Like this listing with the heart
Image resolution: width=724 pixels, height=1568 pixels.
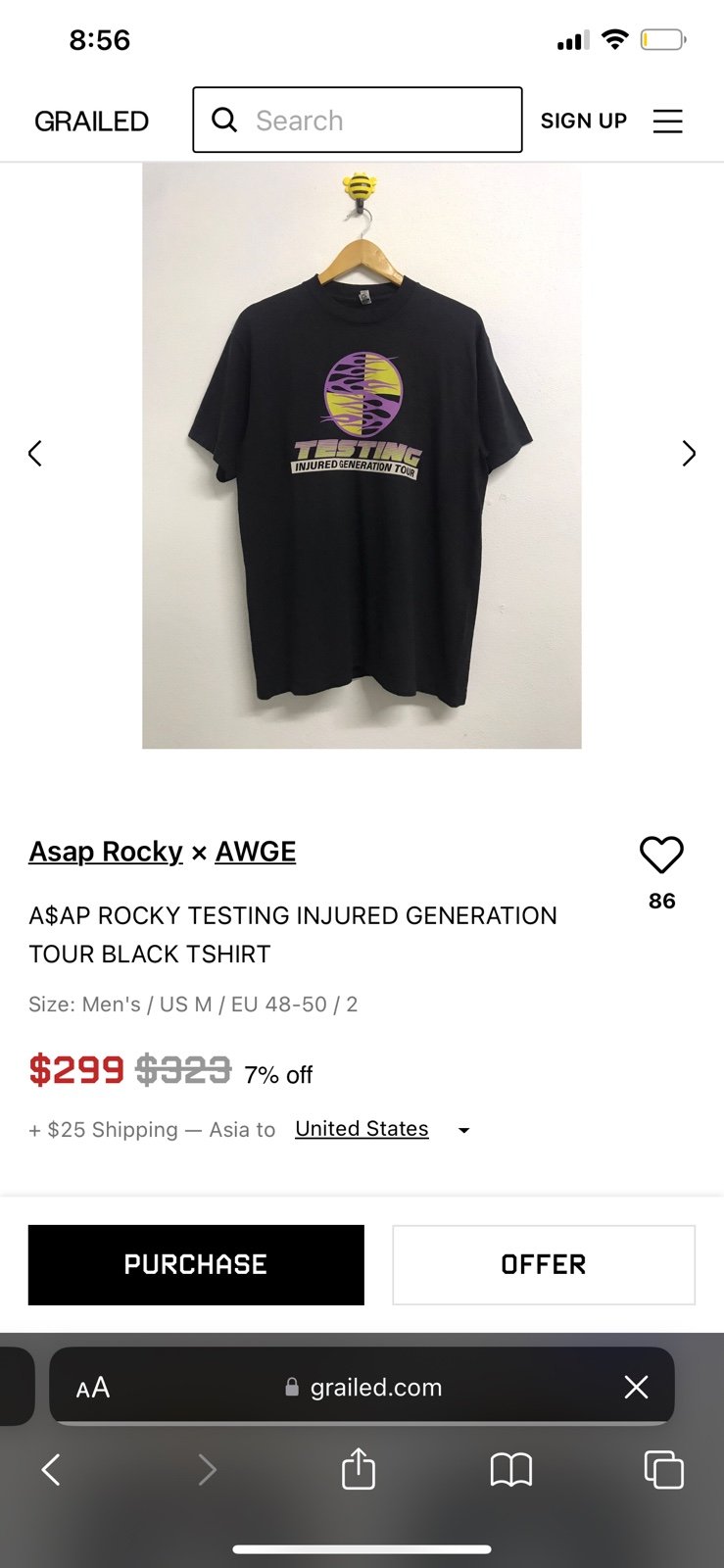(x=661, y=855)
